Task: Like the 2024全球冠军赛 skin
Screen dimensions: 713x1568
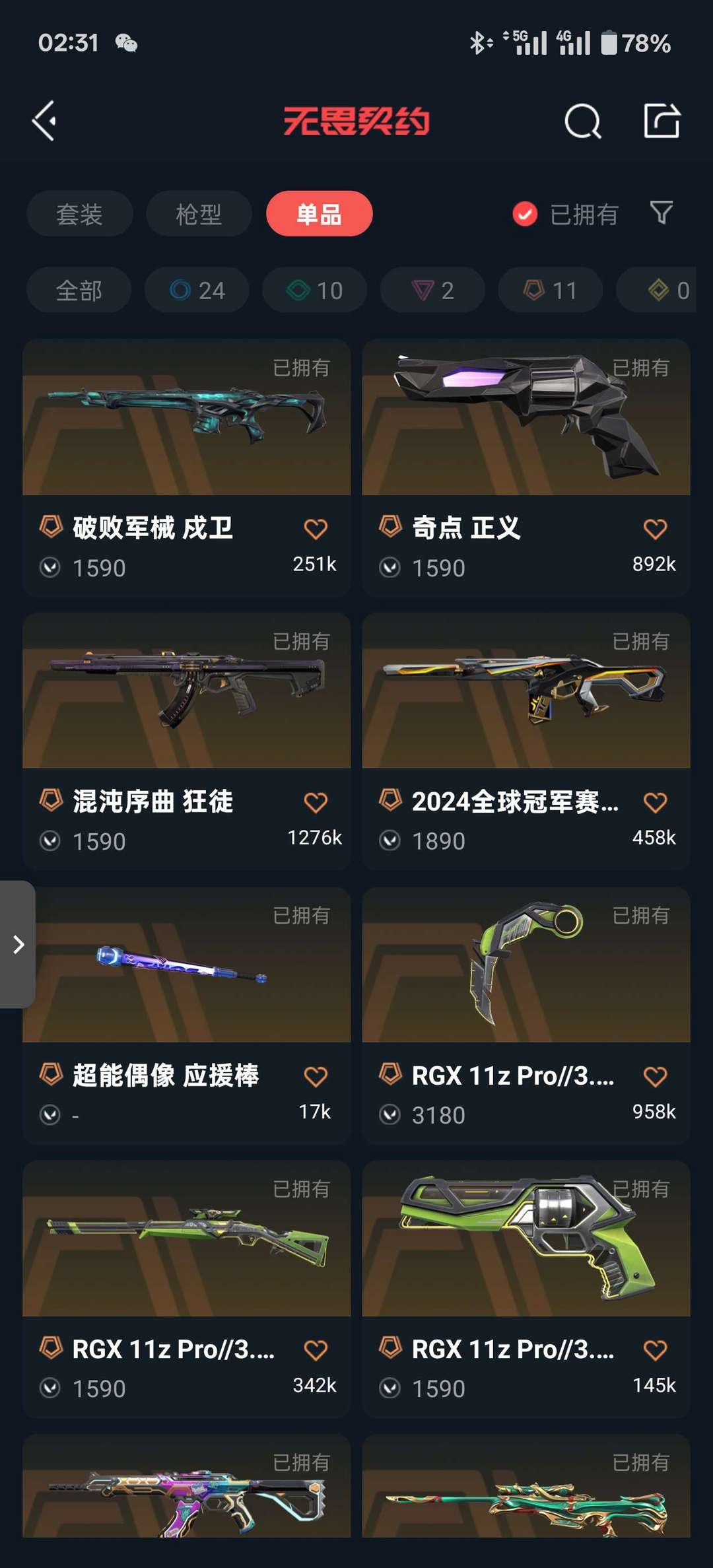Action: click(x=655, y=803)
